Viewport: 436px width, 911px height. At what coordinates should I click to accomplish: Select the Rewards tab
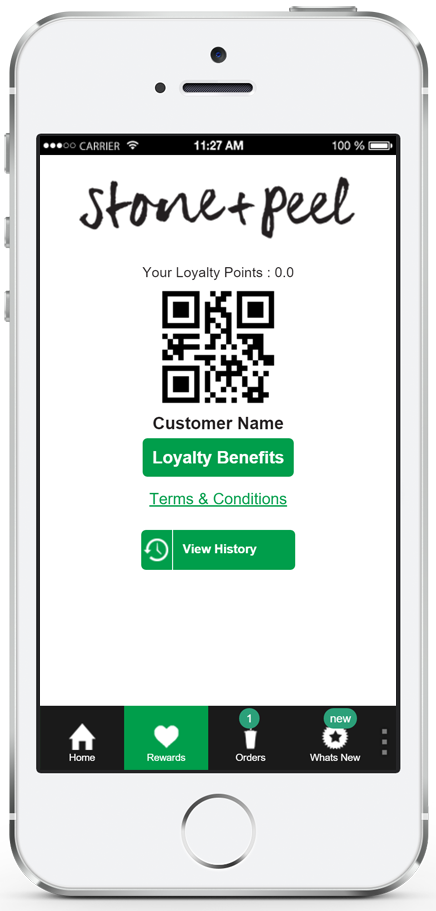click(x=166, y=738)
